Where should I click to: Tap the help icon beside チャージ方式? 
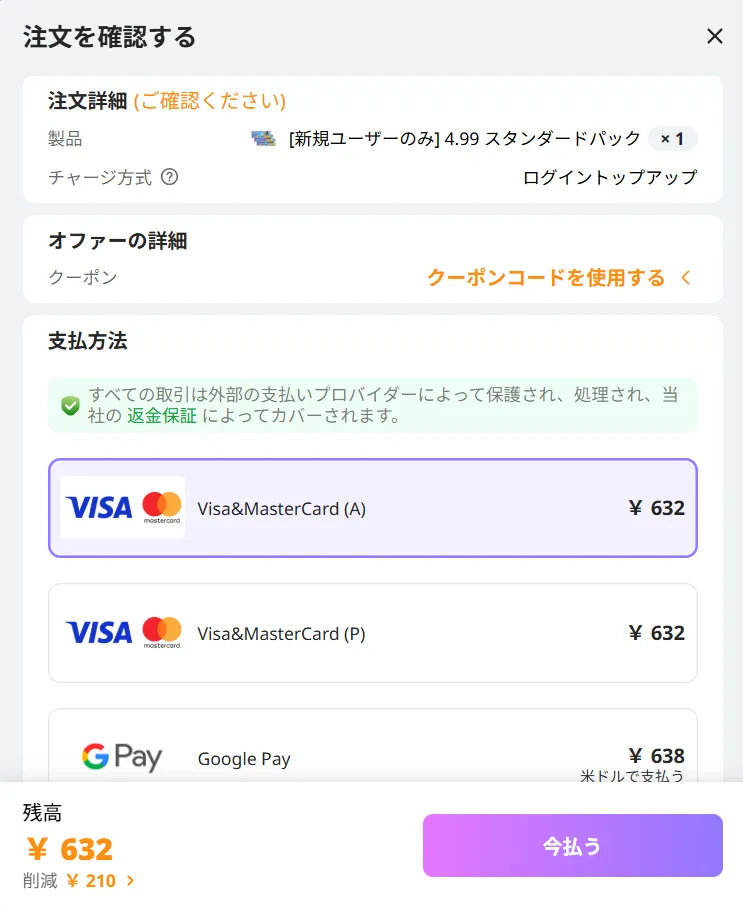point(170,177)
